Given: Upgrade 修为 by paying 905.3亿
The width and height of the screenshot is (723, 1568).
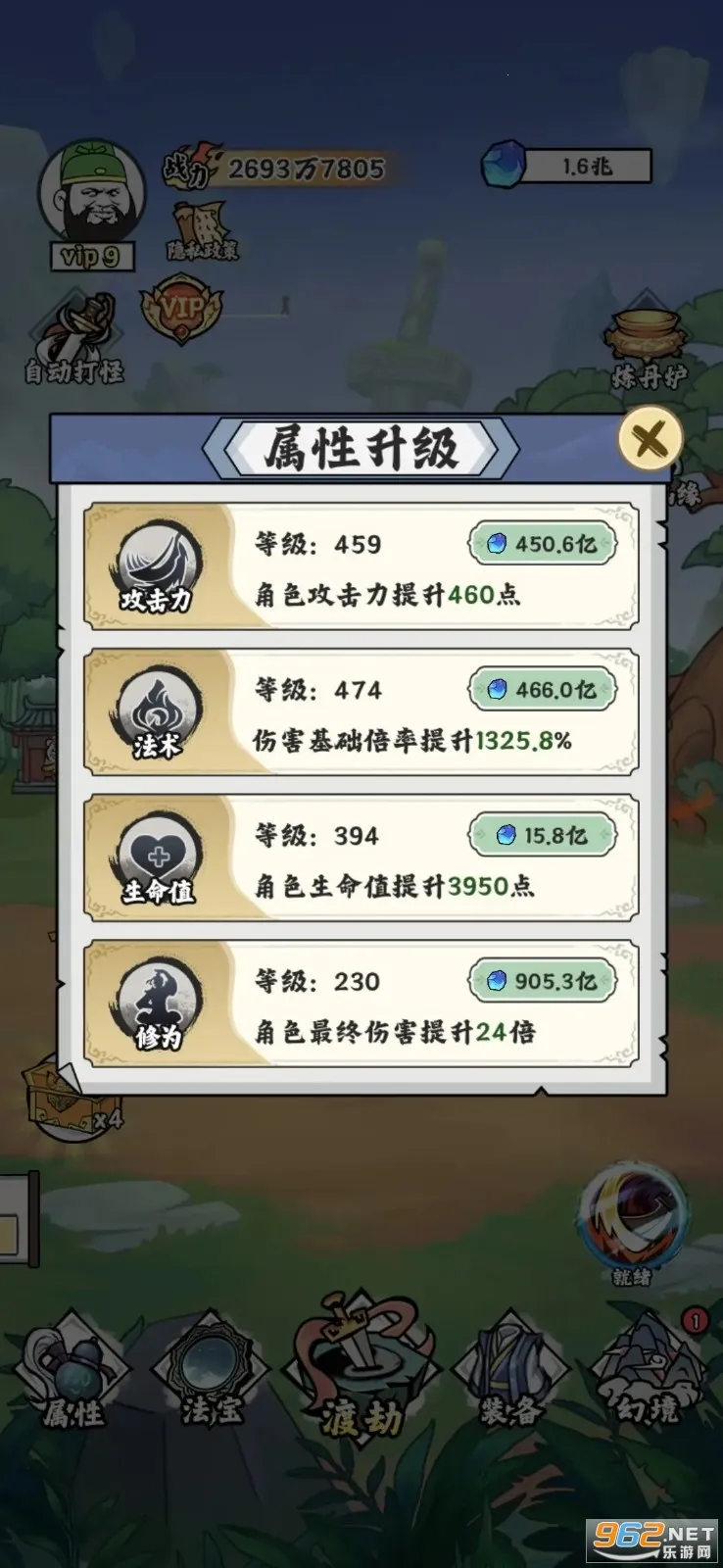Looking at the screenshot, I should [540, 978].
